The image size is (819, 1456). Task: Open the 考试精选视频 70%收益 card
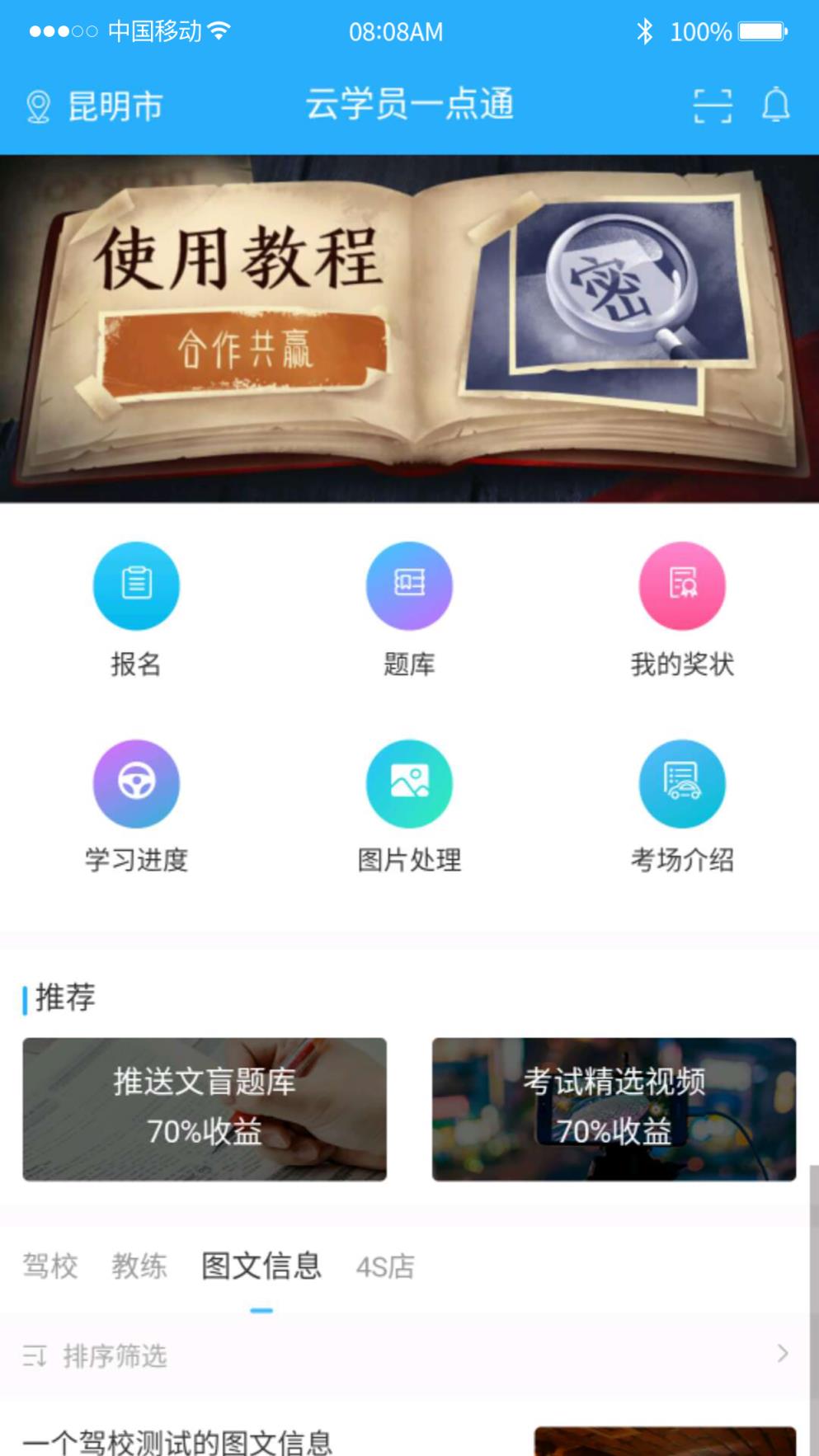[615, 1110]
